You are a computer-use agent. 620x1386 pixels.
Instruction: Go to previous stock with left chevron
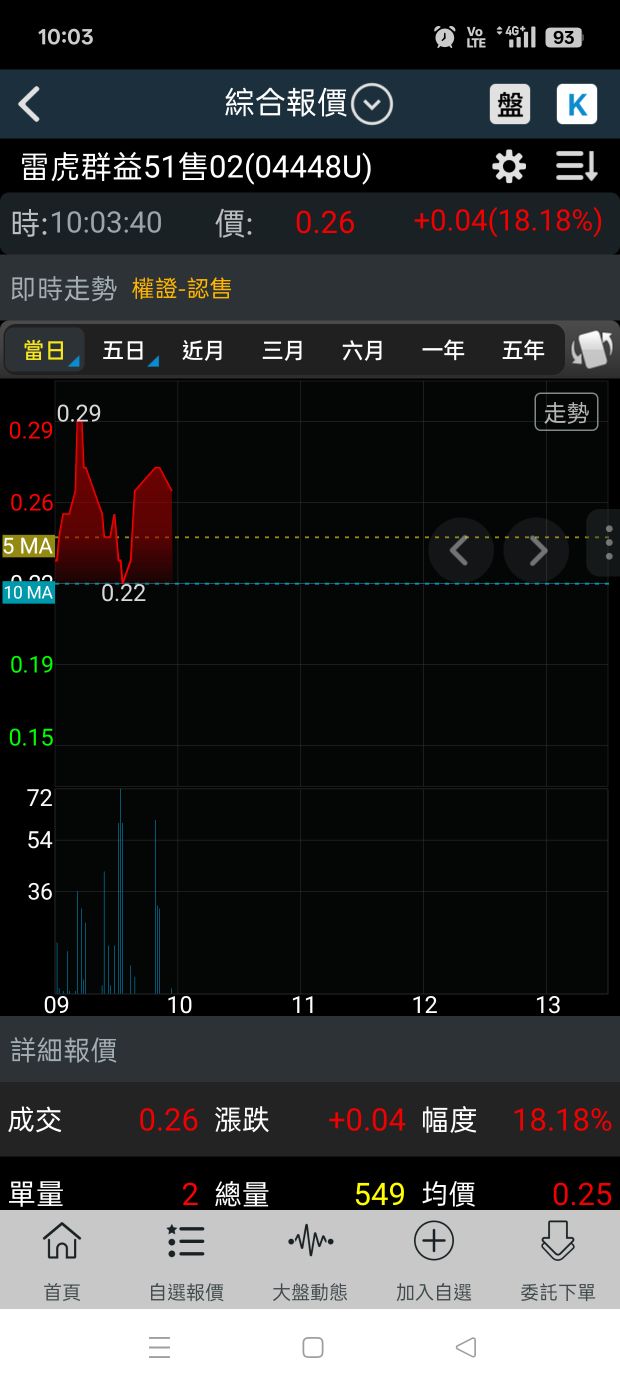point(460,550)
